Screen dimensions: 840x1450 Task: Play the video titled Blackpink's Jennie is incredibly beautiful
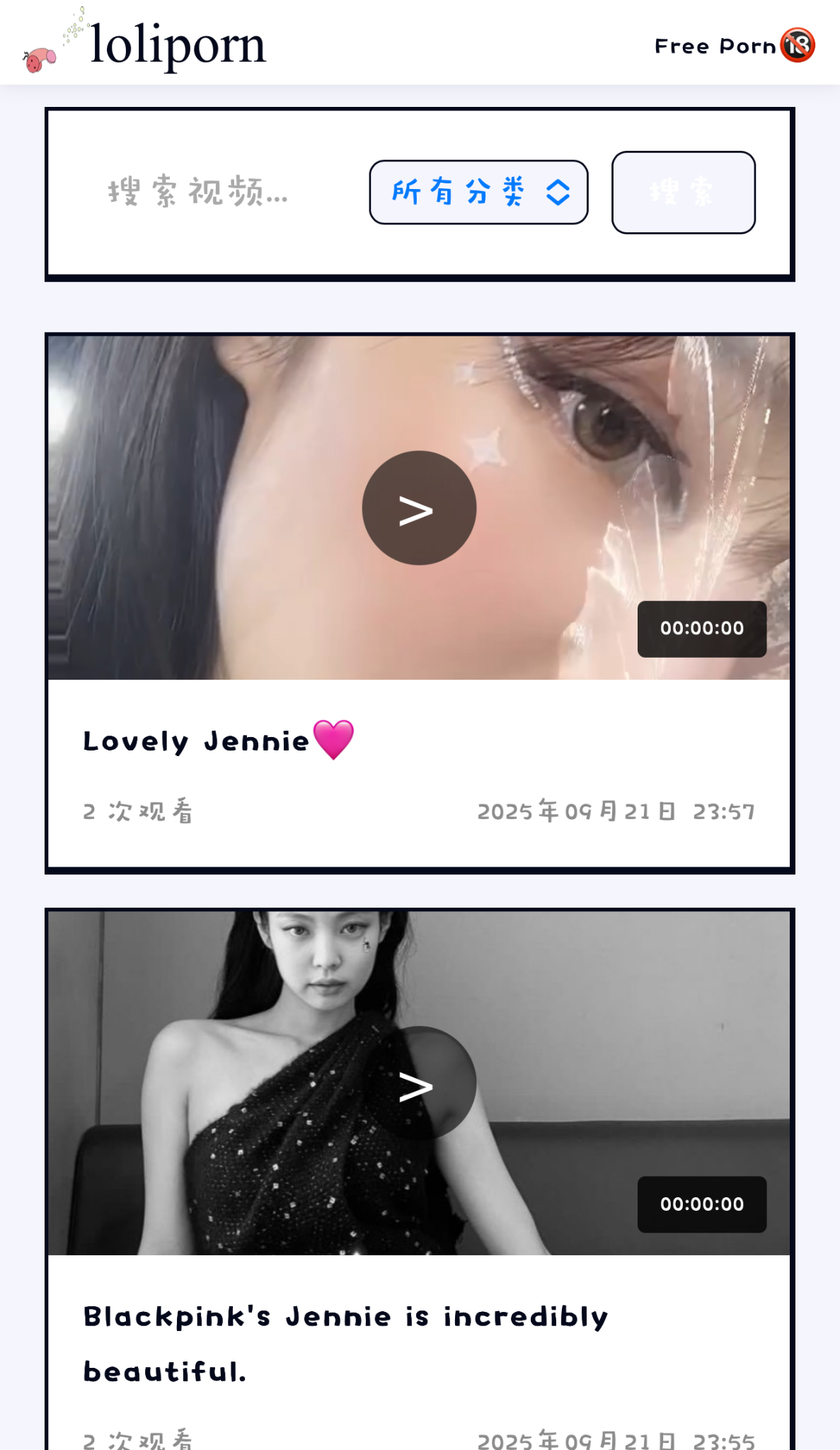(419, 1083)
